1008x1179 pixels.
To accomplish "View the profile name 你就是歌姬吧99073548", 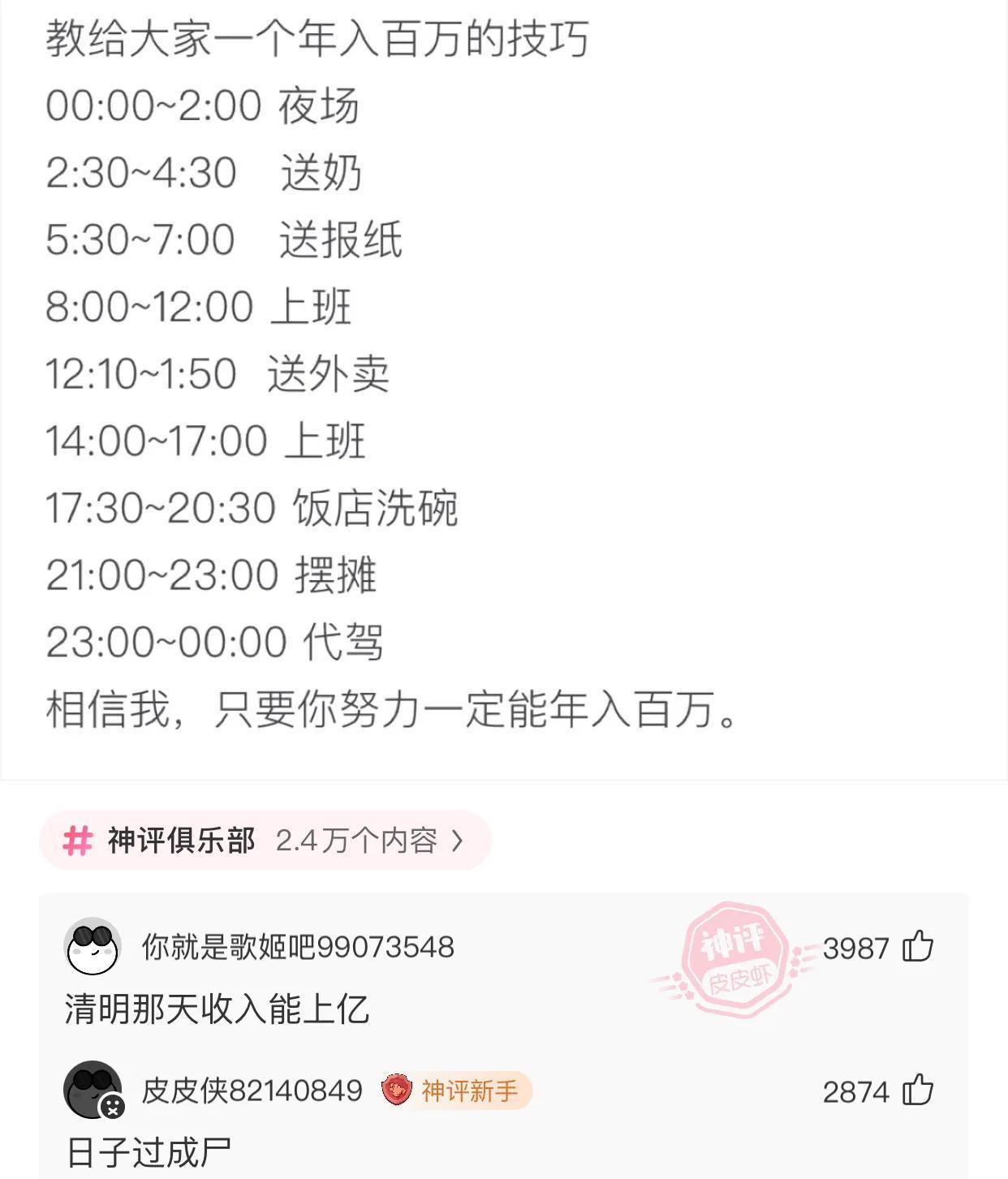I will tap(298, 947).
